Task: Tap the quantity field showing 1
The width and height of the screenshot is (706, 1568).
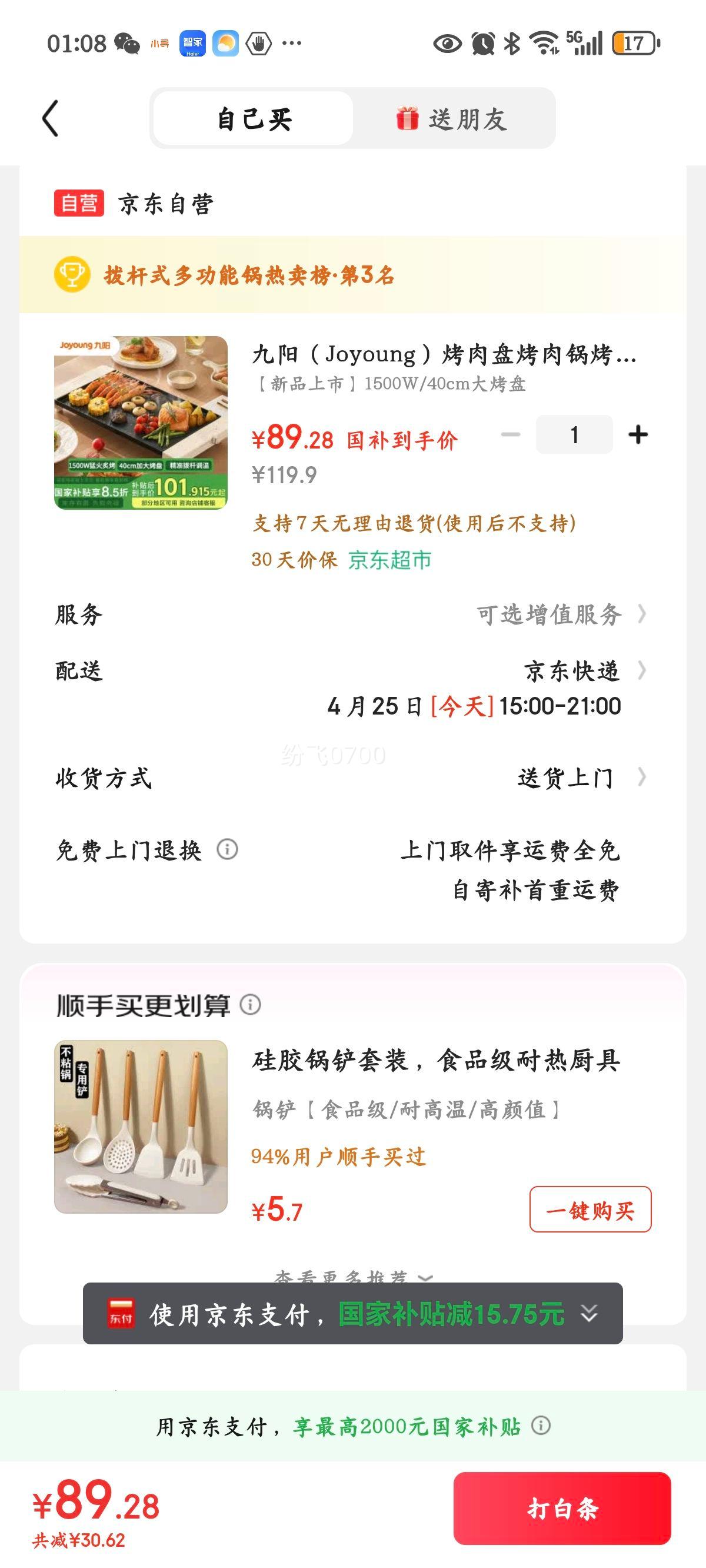Action: point(574,434)
